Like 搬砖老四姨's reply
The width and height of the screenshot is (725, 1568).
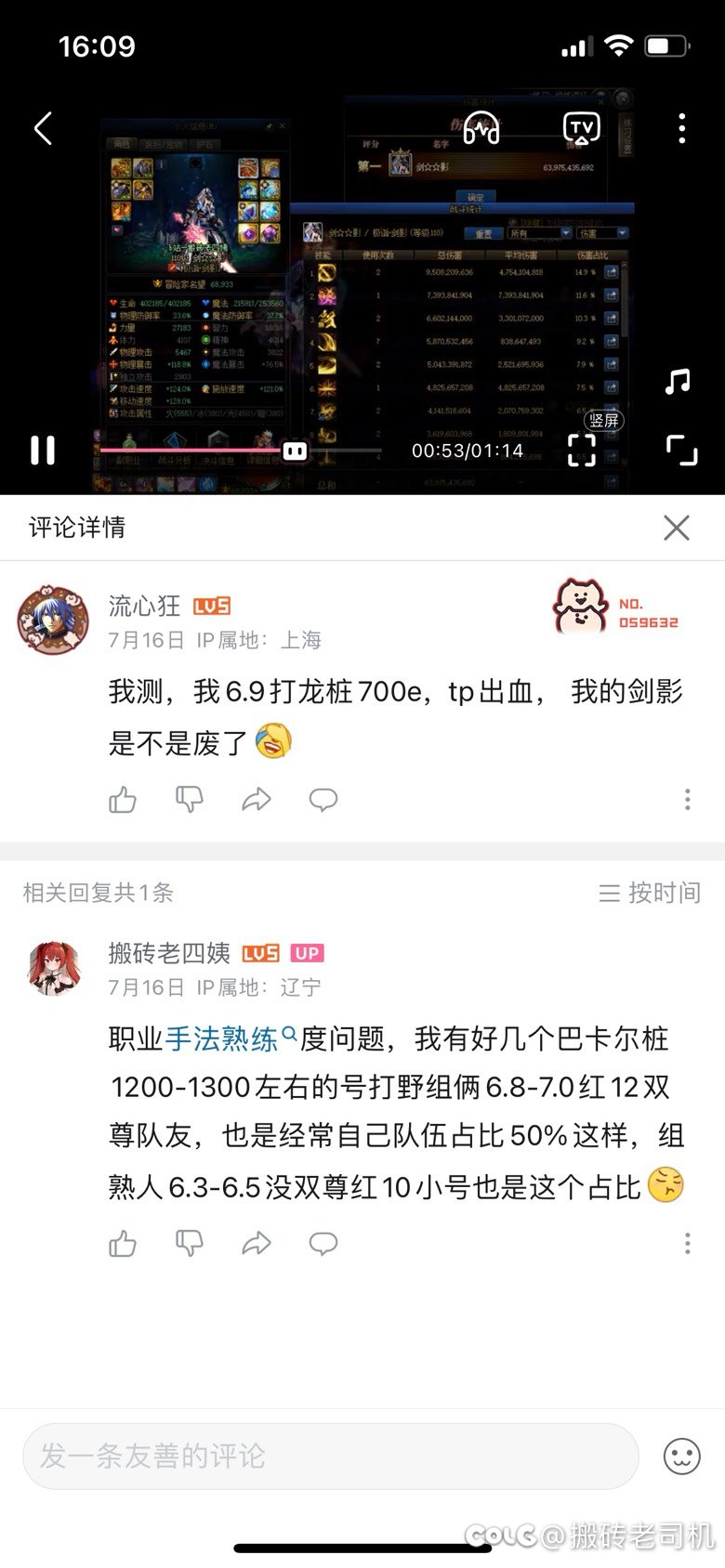pyautogui.click(x=123, y=1243)
